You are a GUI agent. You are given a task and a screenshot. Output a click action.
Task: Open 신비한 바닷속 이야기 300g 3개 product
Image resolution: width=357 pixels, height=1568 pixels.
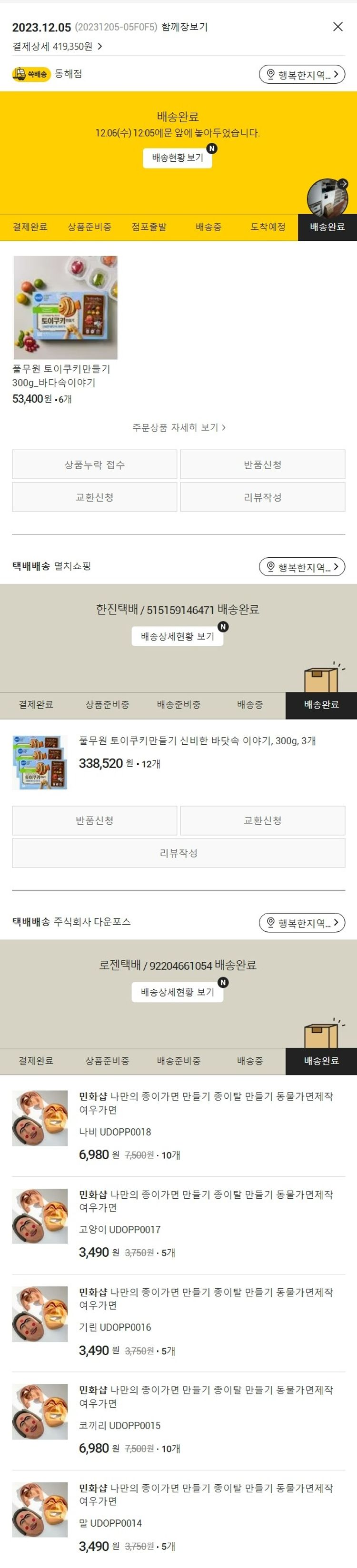(197, 741)
